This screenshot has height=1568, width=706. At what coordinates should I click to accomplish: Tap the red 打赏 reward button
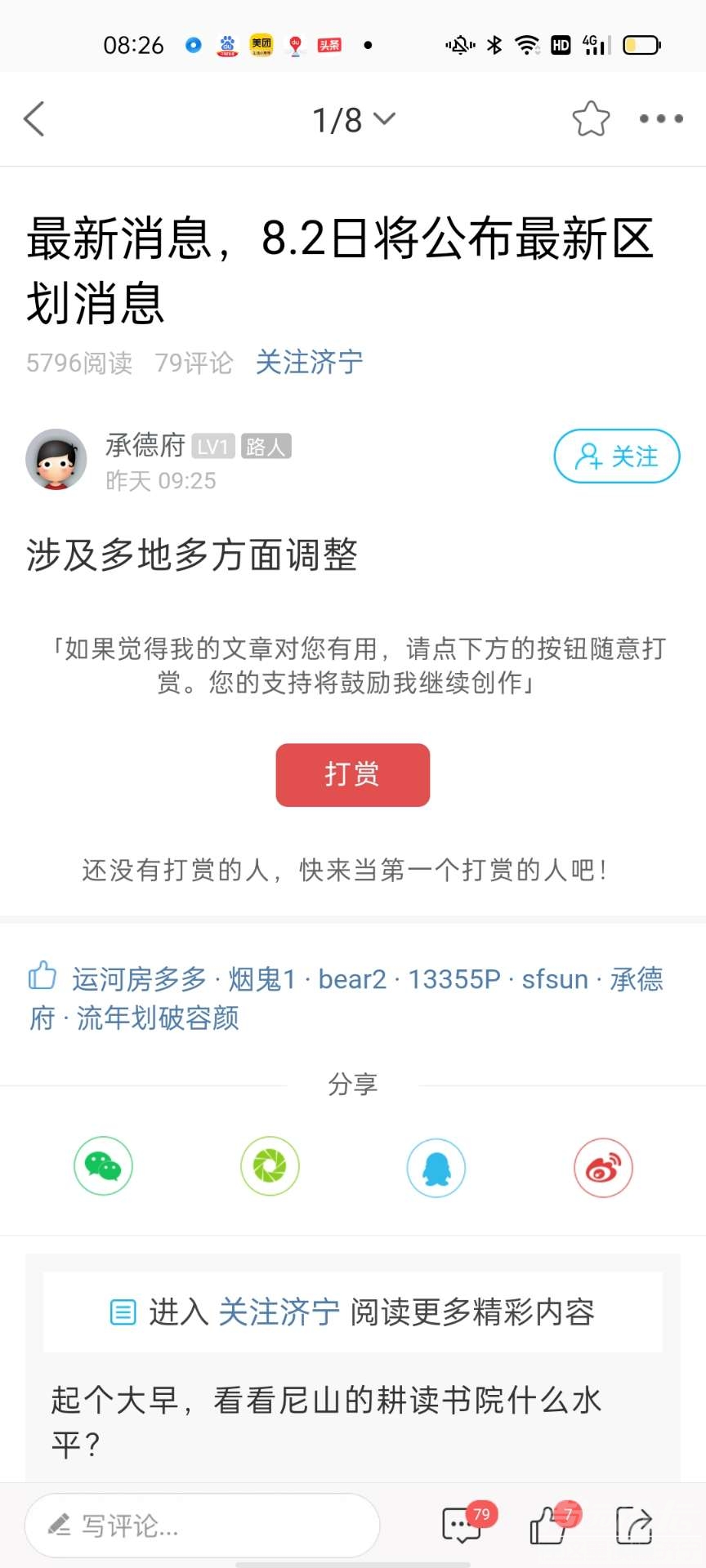[352, 774]
